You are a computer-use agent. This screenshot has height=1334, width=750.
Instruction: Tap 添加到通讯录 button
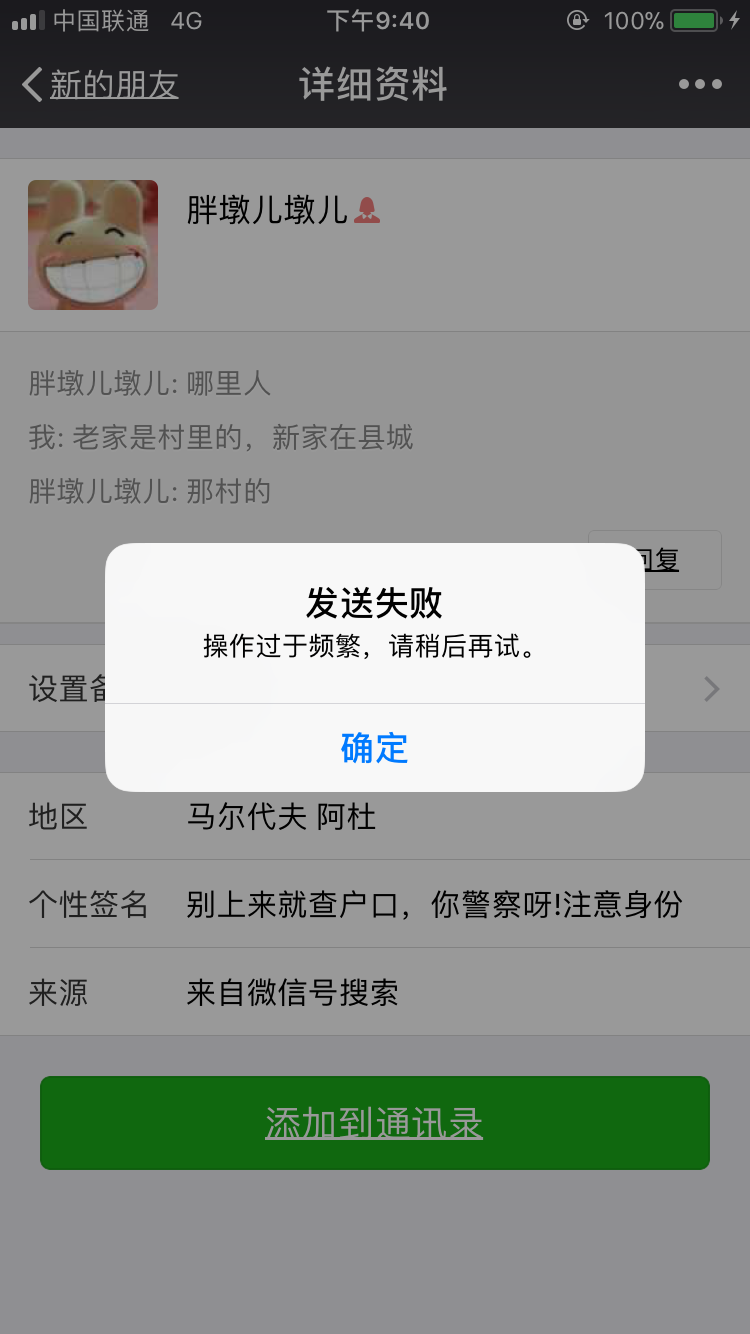coord(375,1123)
